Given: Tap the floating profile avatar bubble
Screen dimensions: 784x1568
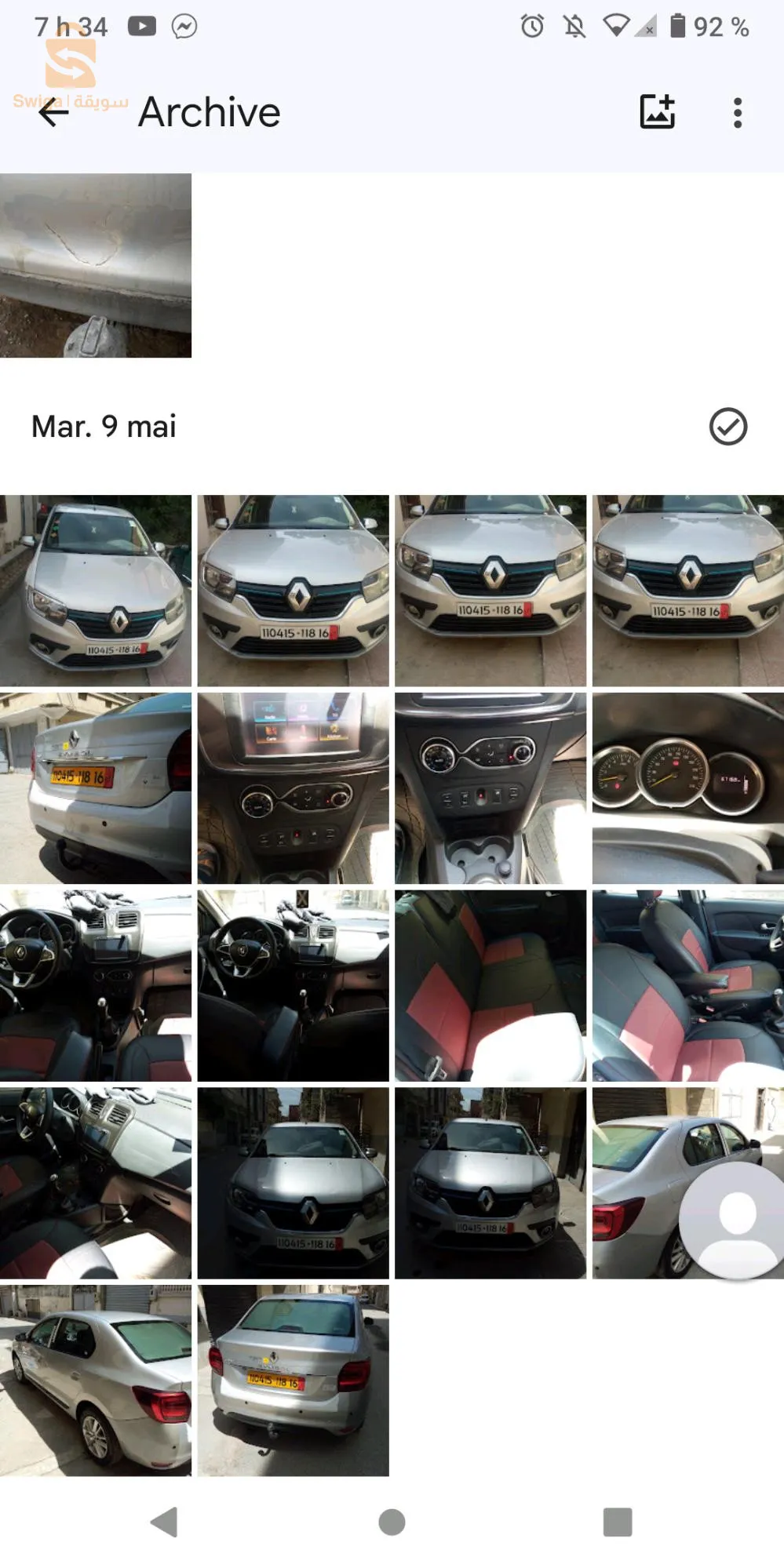Looking at the screenshot, I should tap(735, 1221).
